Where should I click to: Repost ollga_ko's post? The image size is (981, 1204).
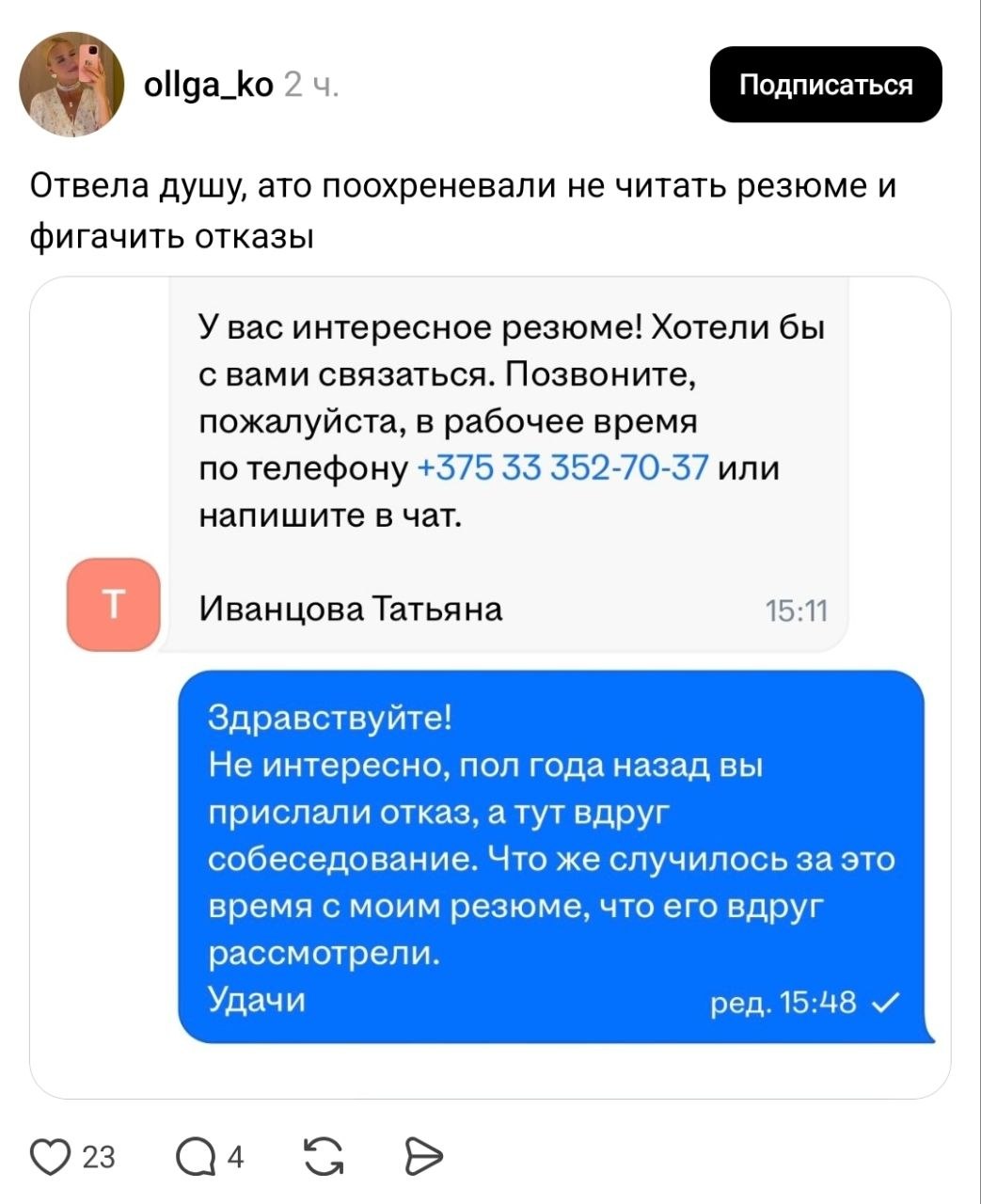tap(324, 1156)
